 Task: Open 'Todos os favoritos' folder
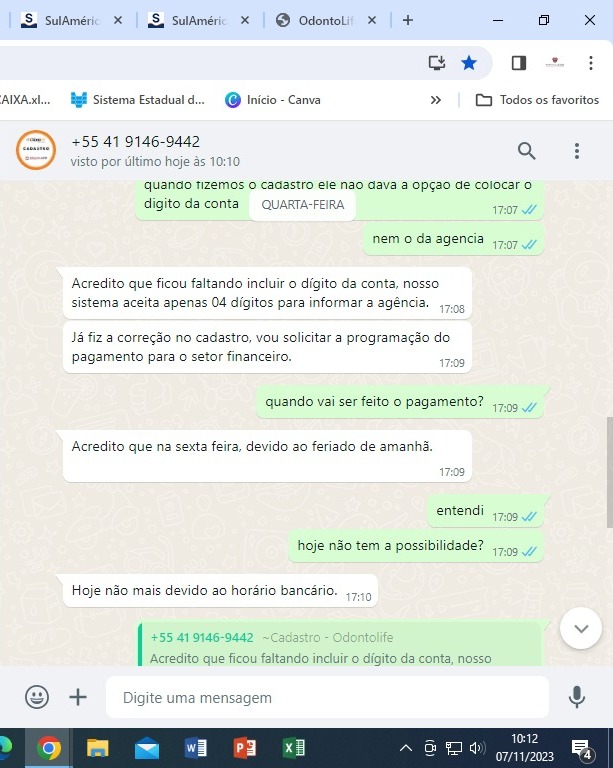[538, 100]
